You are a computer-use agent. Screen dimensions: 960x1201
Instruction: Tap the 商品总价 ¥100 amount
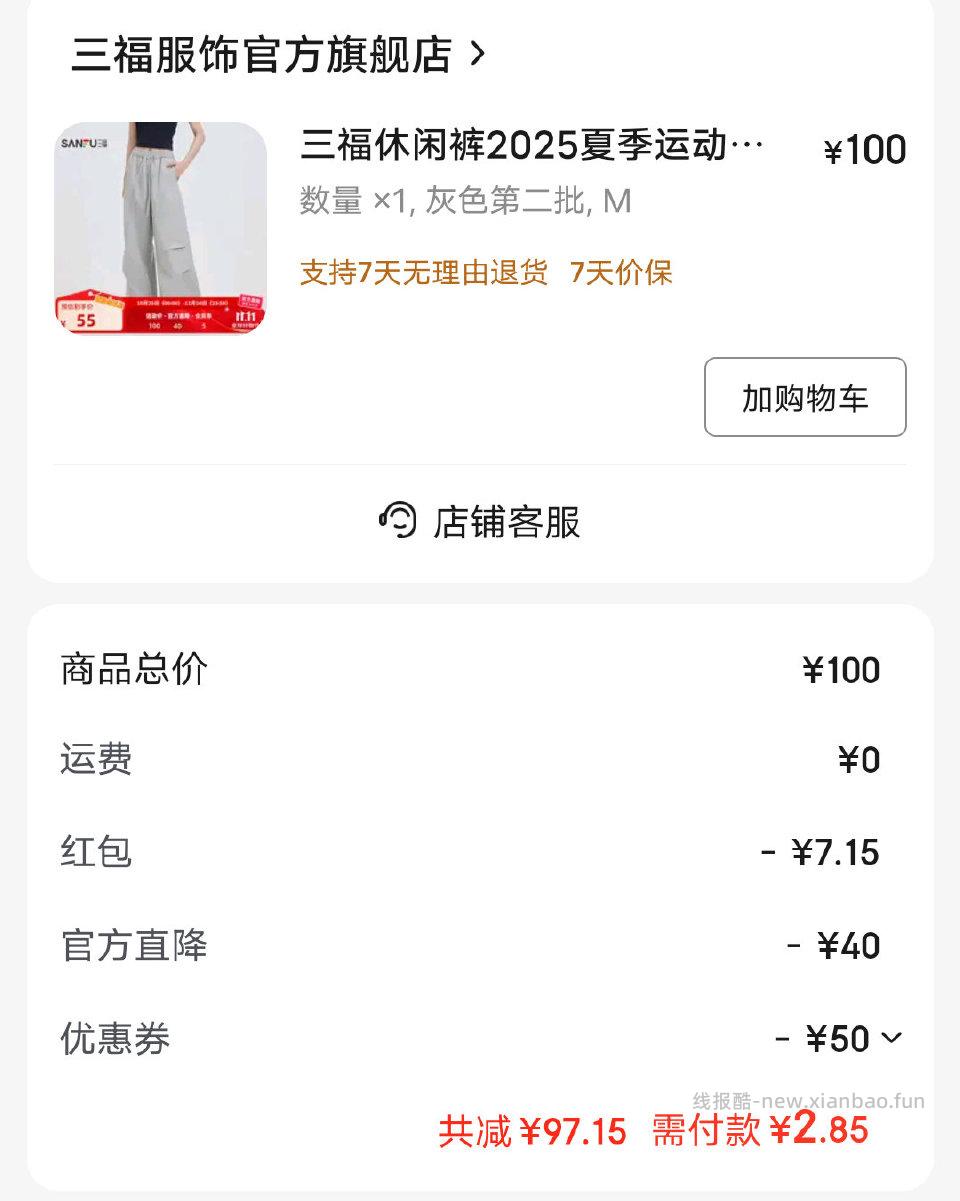tap(843, 670)
